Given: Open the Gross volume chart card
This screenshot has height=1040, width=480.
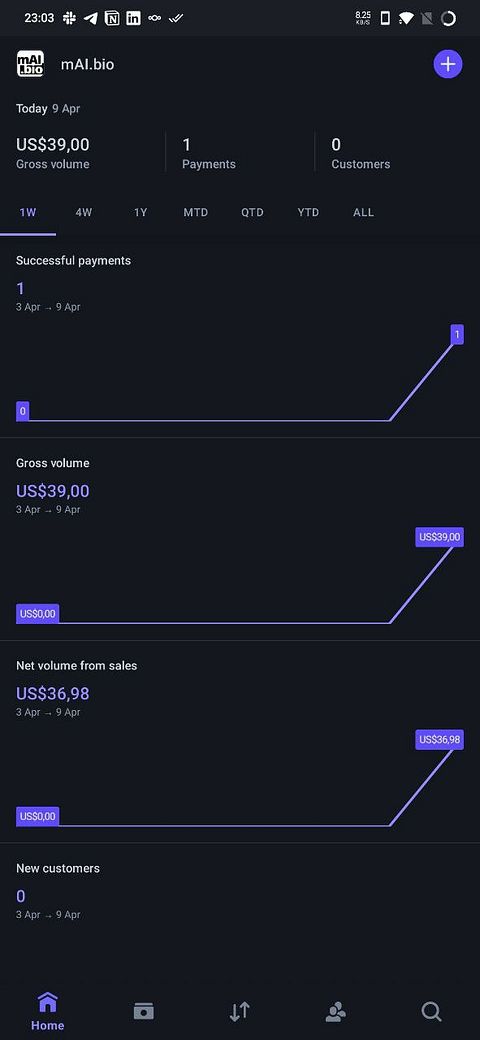Looking at the screenshot, I should pos(240,539).
